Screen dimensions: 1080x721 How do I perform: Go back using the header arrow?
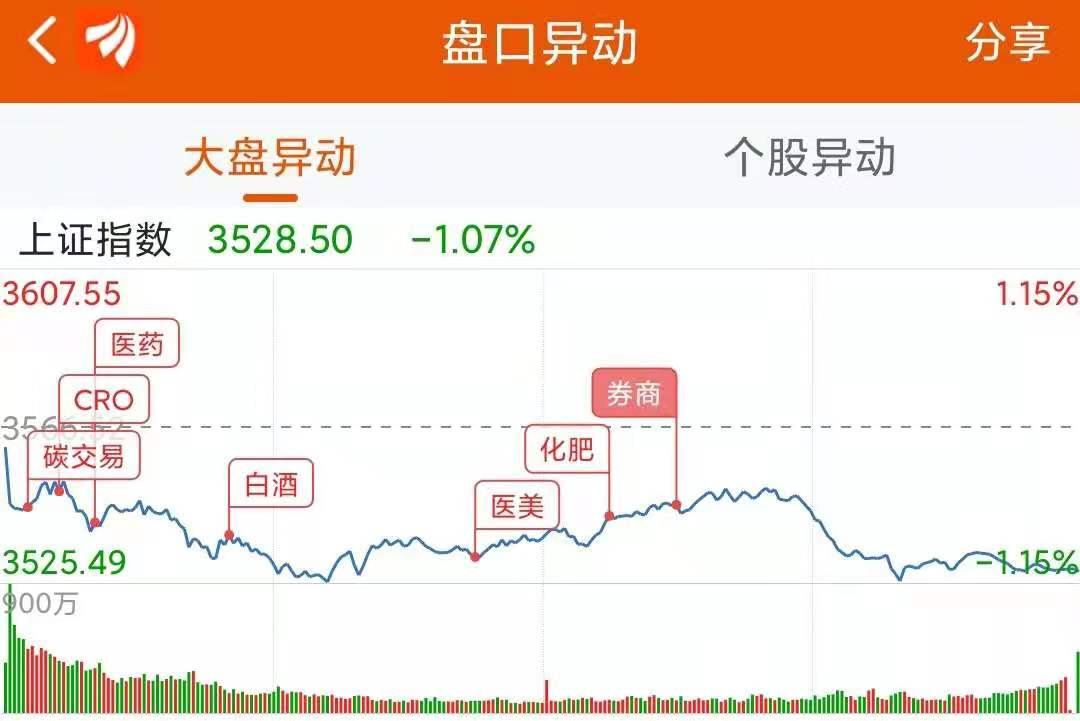point(42,42)
